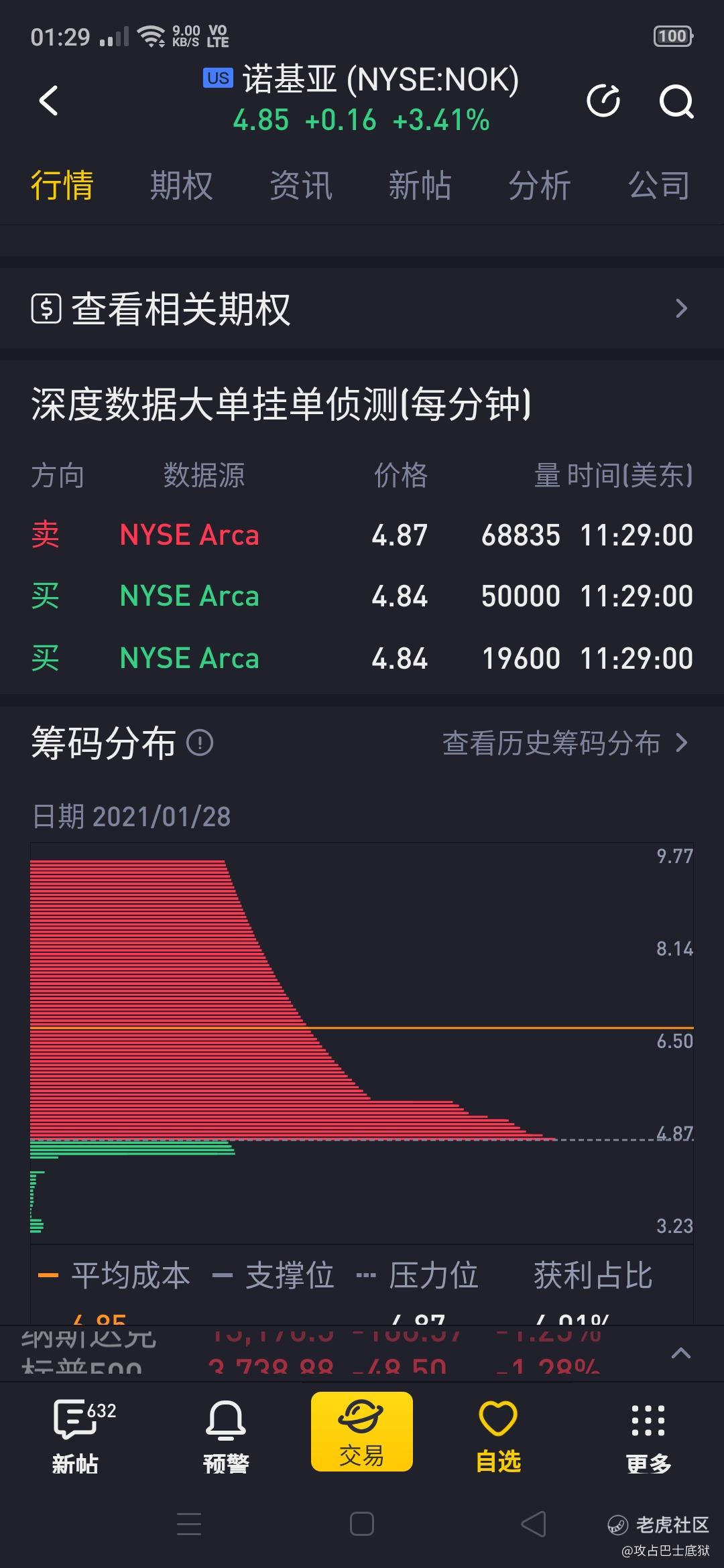Tap the info icon beside 筹码分布
The height and width of the screenshot is (1568, 724).
[200, 742]
